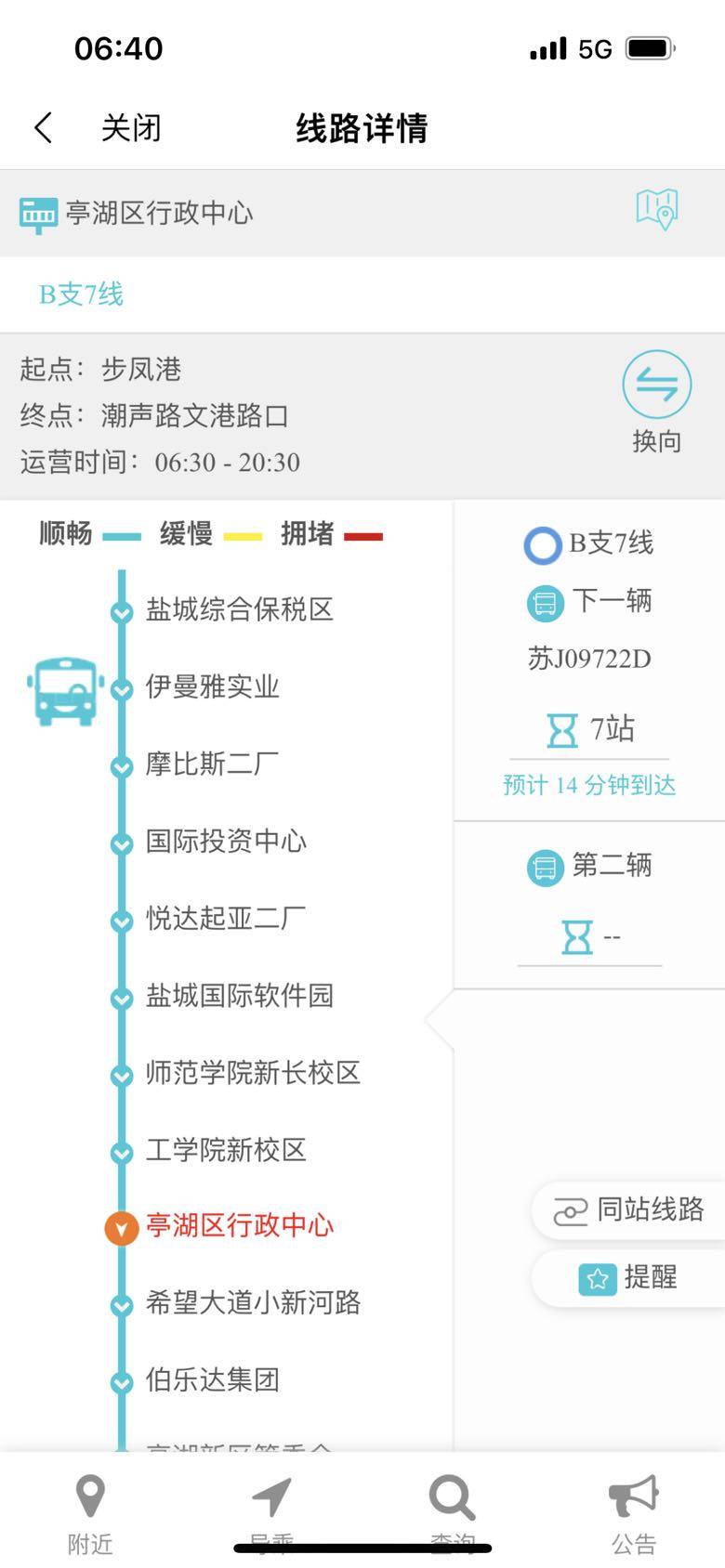
Task: Tap the highlighted 亭湖区行政中心 stop
Action: 239,1226
